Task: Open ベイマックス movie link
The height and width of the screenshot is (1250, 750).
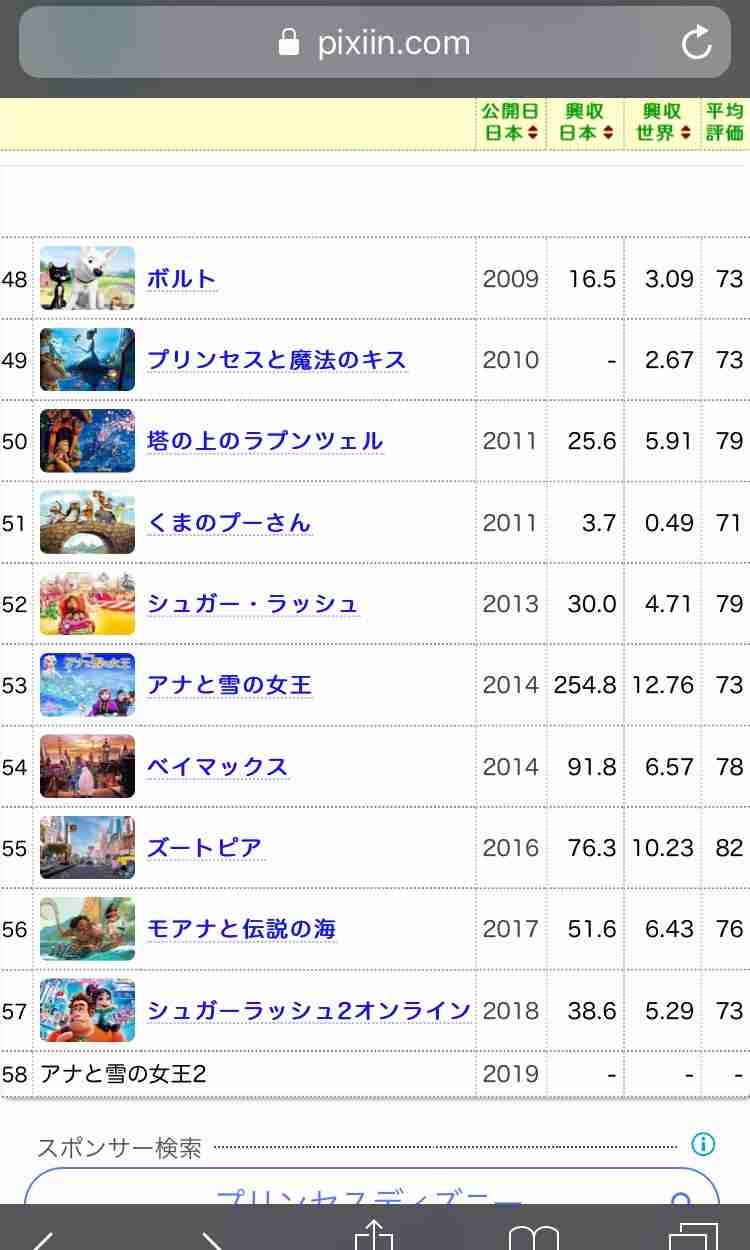Action: tap(217, 767)
